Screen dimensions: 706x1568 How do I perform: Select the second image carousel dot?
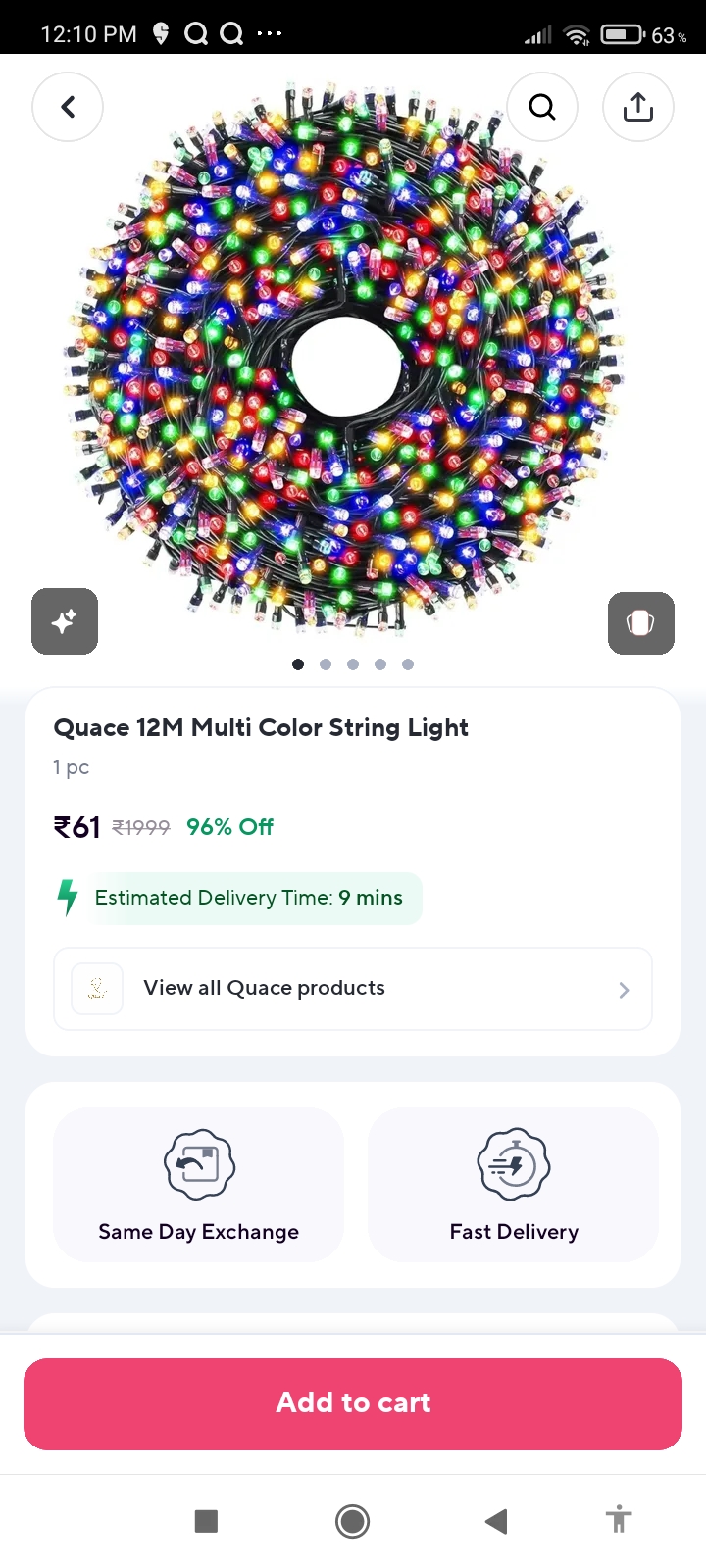pyautogui.click(x=325, y=663)
